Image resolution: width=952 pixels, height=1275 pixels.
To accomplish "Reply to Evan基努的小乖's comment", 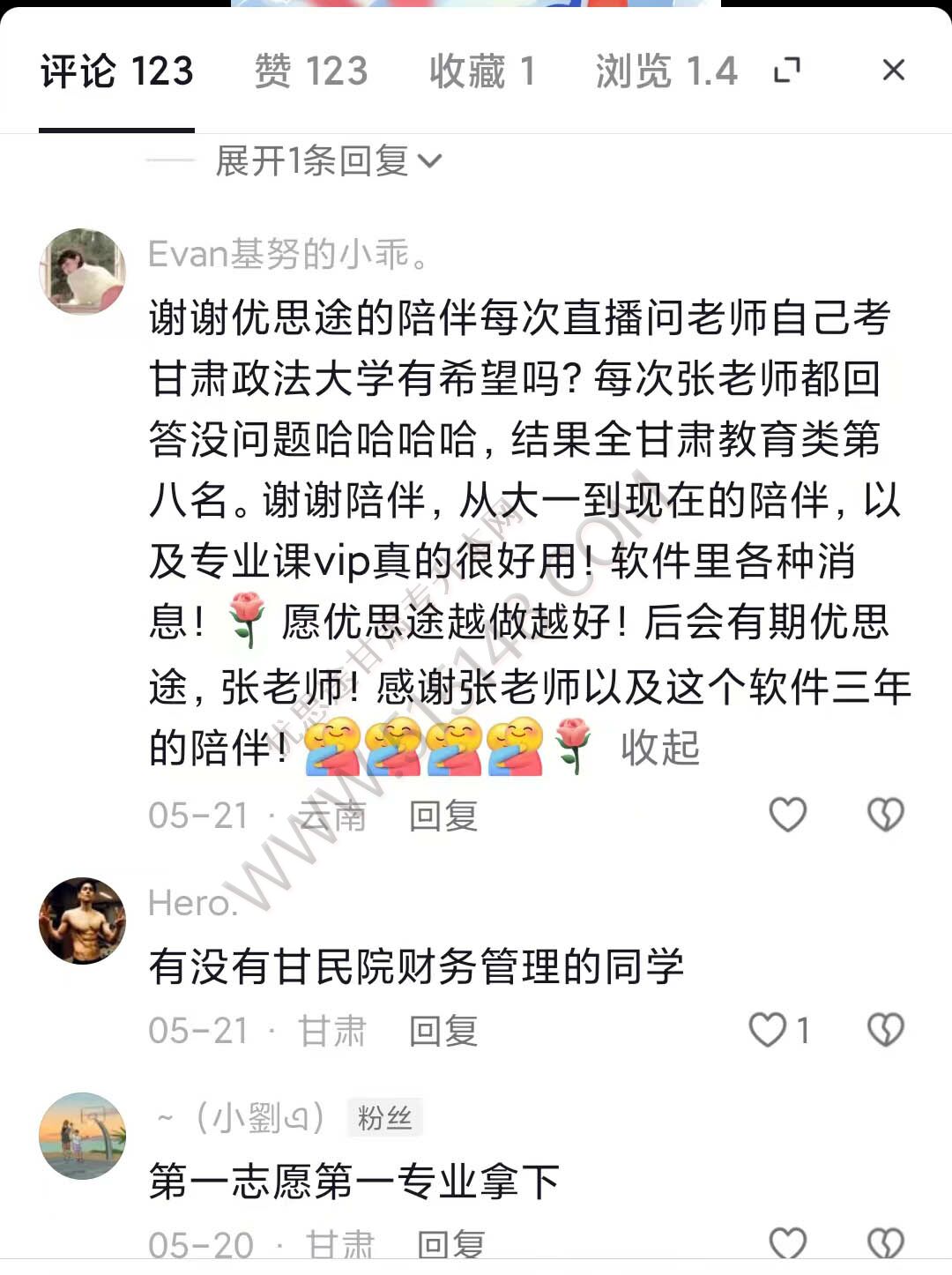I will pos(443,816).
